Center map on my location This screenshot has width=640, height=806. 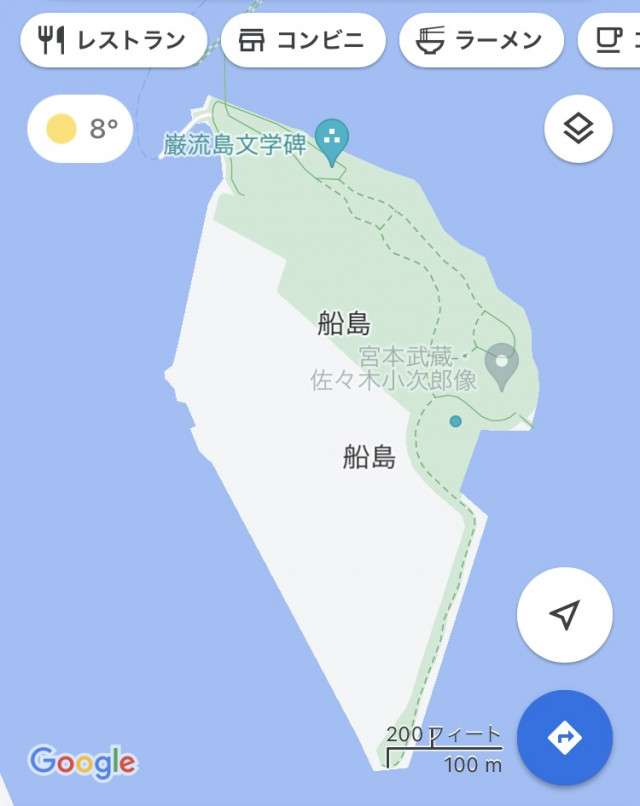564,615
